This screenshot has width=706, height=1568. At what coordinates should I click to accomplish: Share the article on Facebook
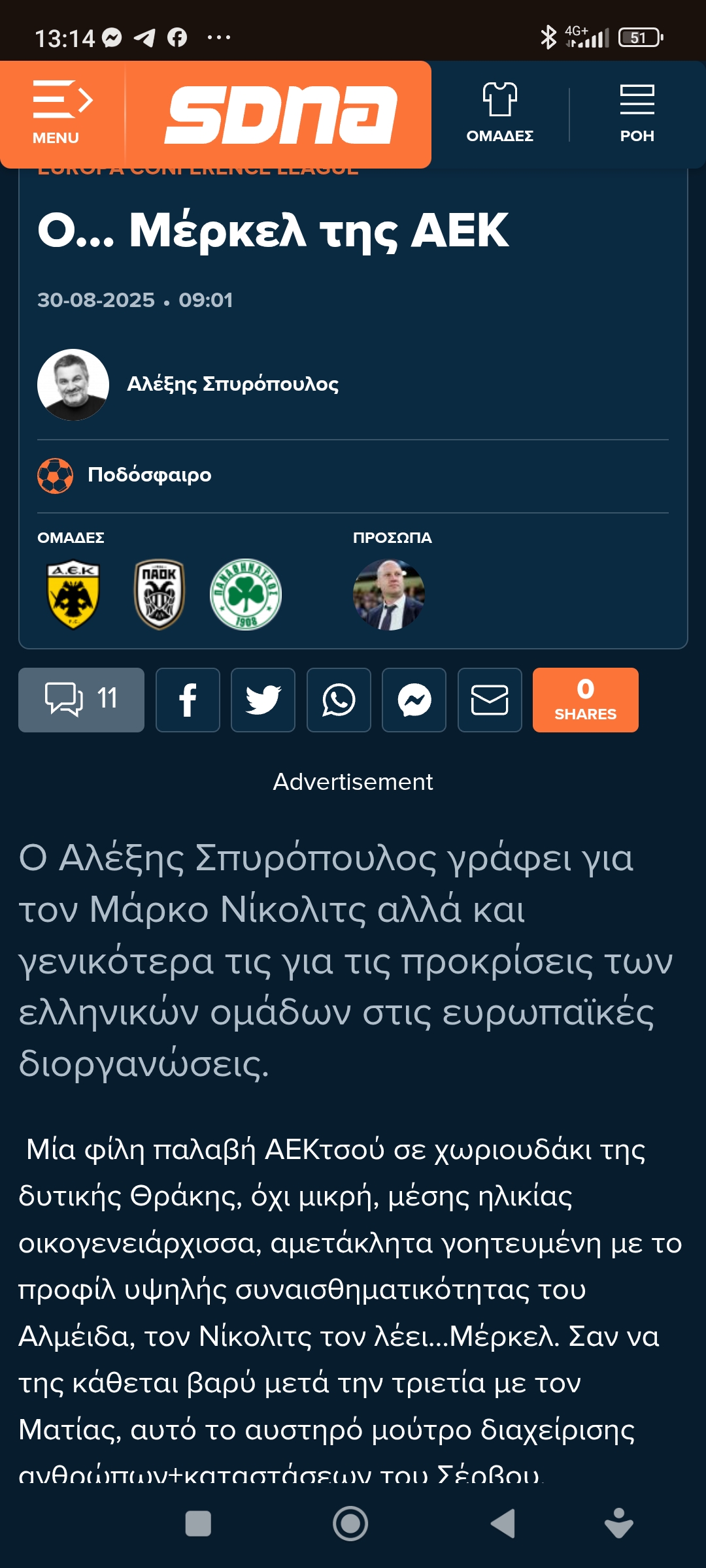(188, 700)
